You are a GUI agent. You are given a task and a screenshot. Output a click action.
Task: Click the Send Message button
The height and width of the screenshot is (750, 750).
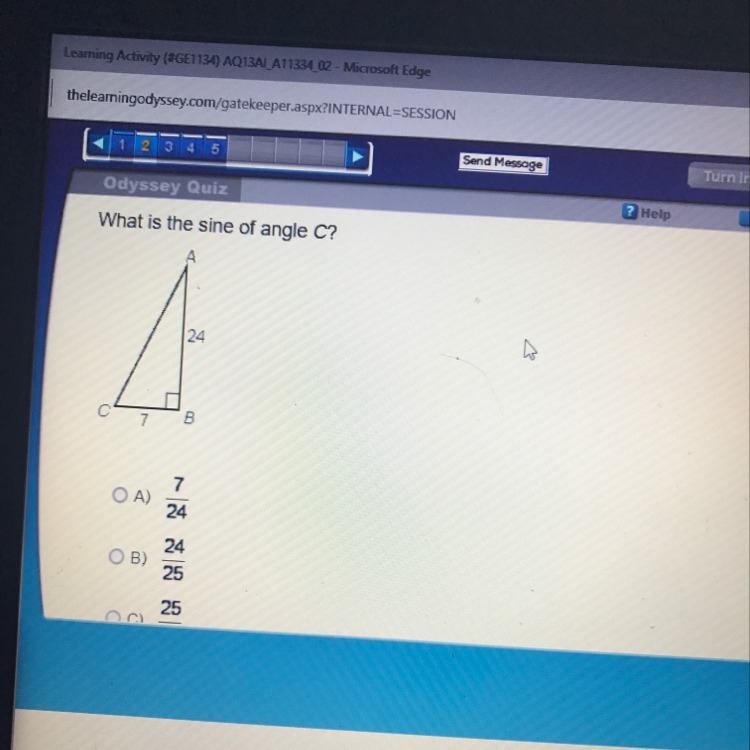(x=503, y=163)
